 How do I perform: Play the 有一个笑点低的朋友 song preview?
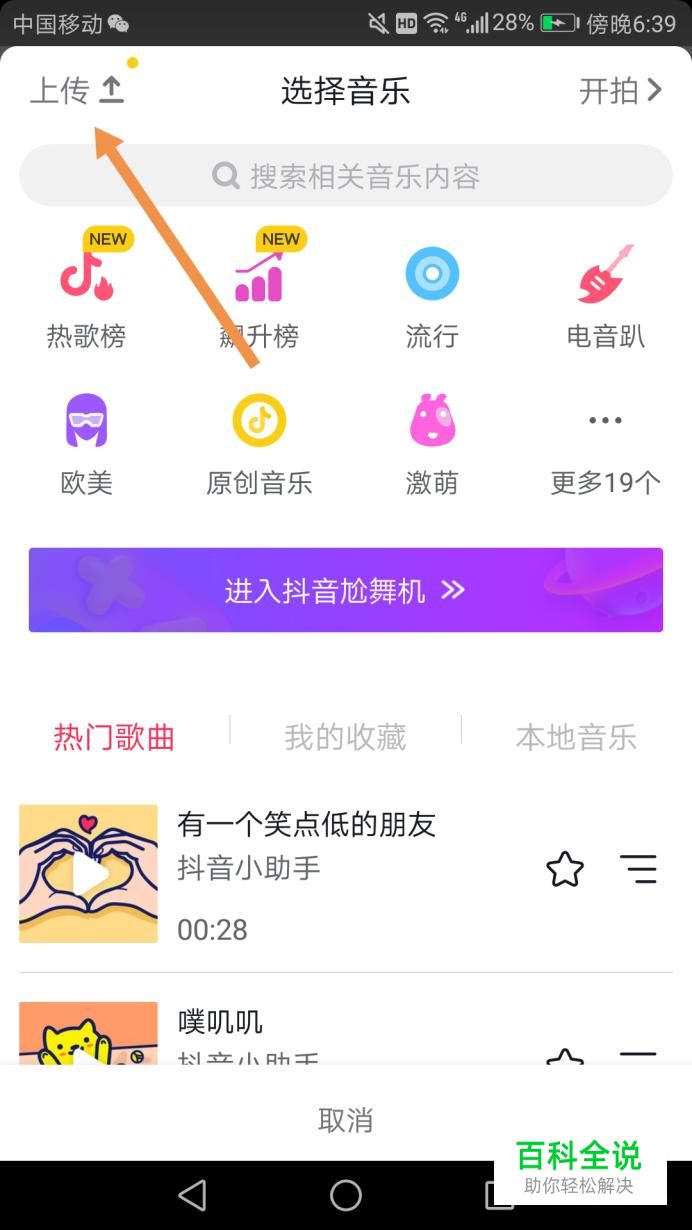[x=89, y=874]
